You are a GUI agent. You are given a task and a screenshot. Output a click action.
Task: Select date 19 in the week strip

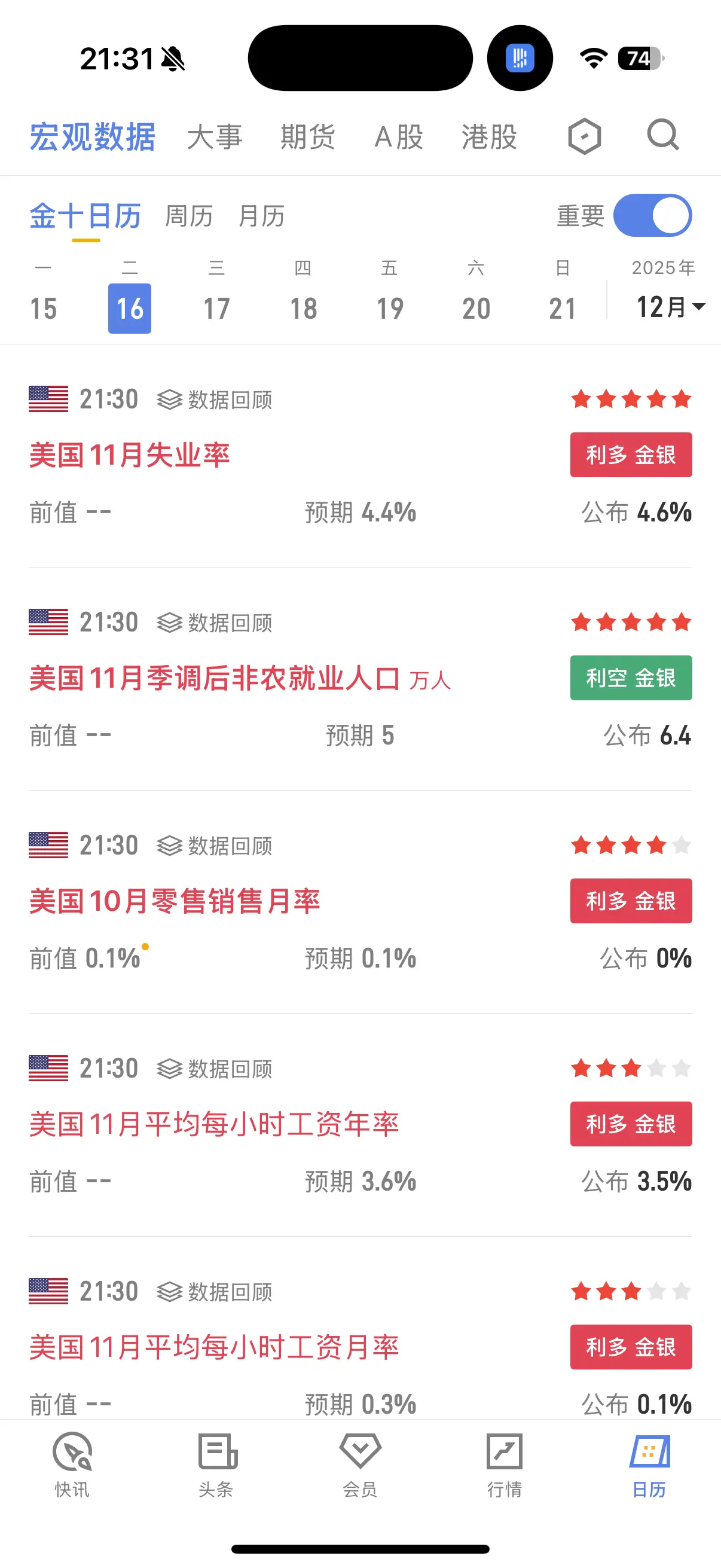[389, 308]
